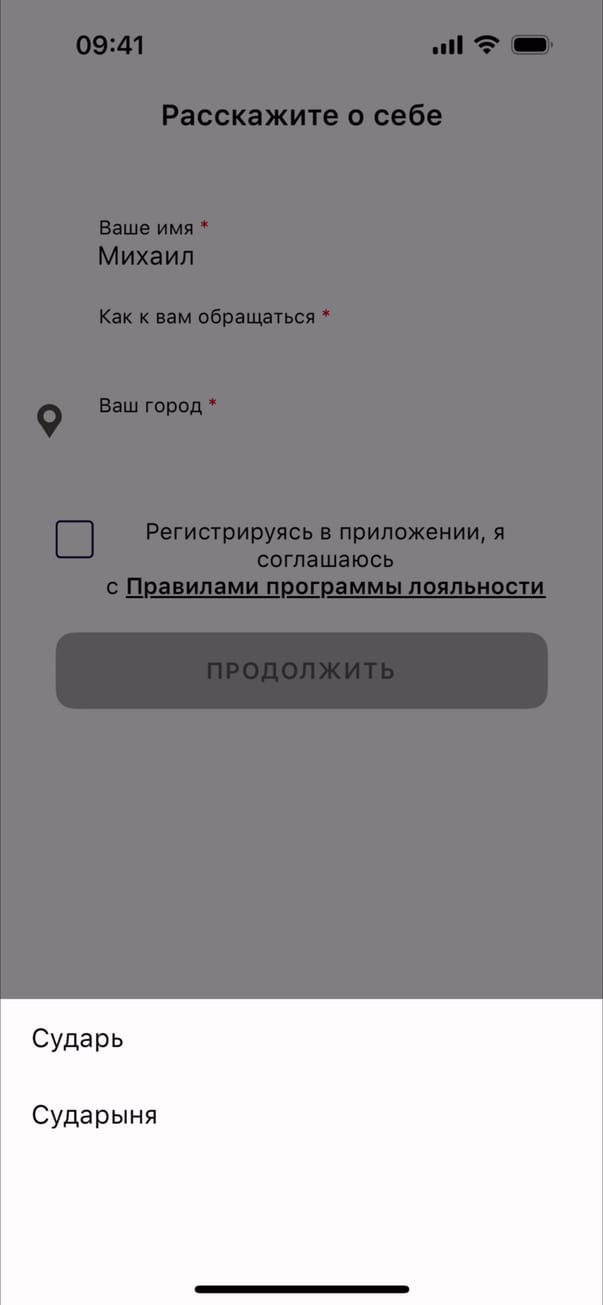Select the Сударь option

point(78,1039)
